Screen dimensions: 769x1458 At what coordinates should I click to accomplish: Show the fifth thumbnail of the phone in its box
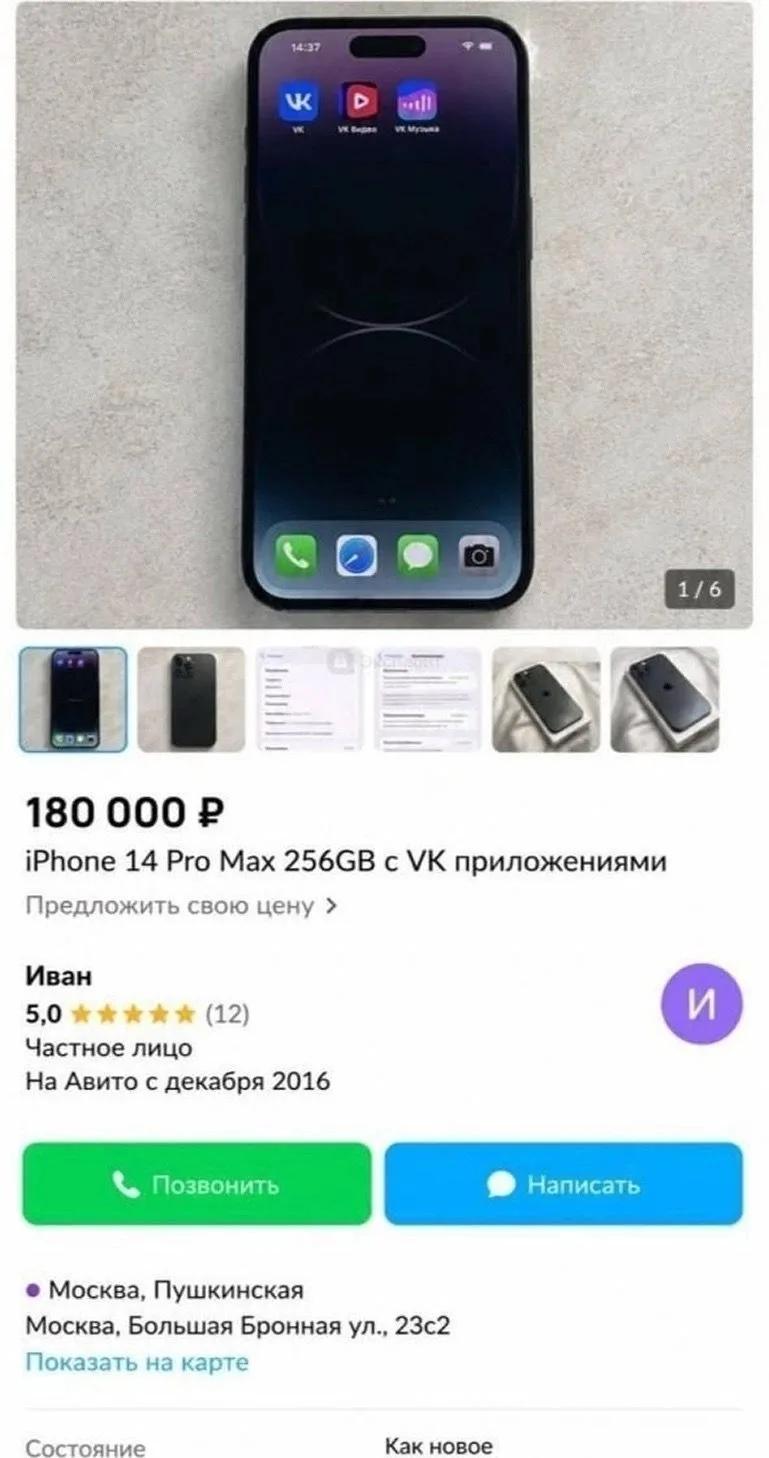click(x=546, y=699)
